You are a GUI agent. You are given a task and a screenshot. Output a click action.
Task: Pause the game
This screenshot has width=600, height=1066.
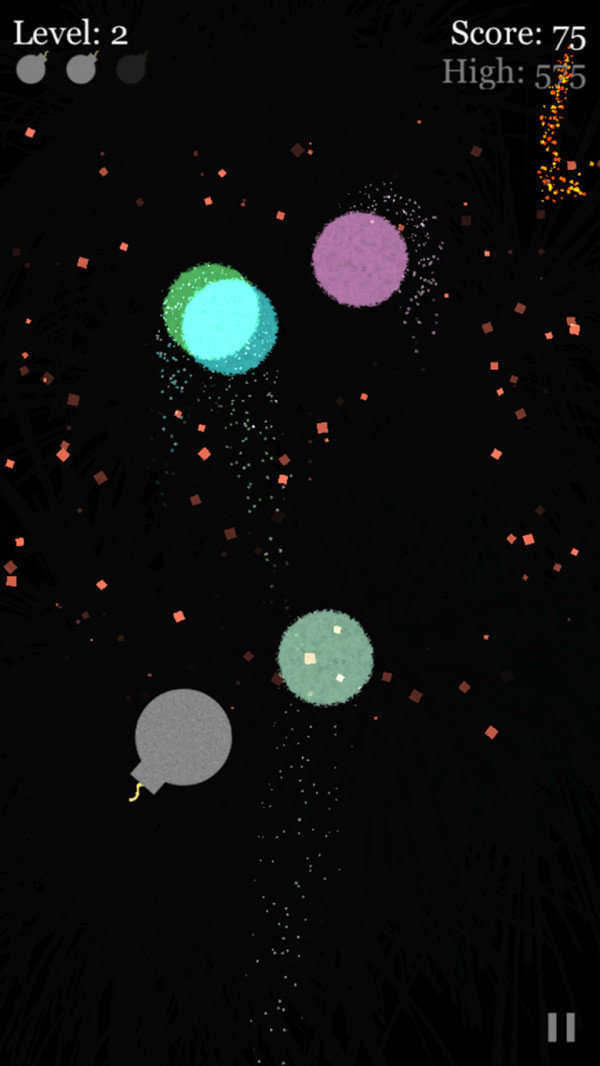pyautogui.click(x=561, y=1027)
